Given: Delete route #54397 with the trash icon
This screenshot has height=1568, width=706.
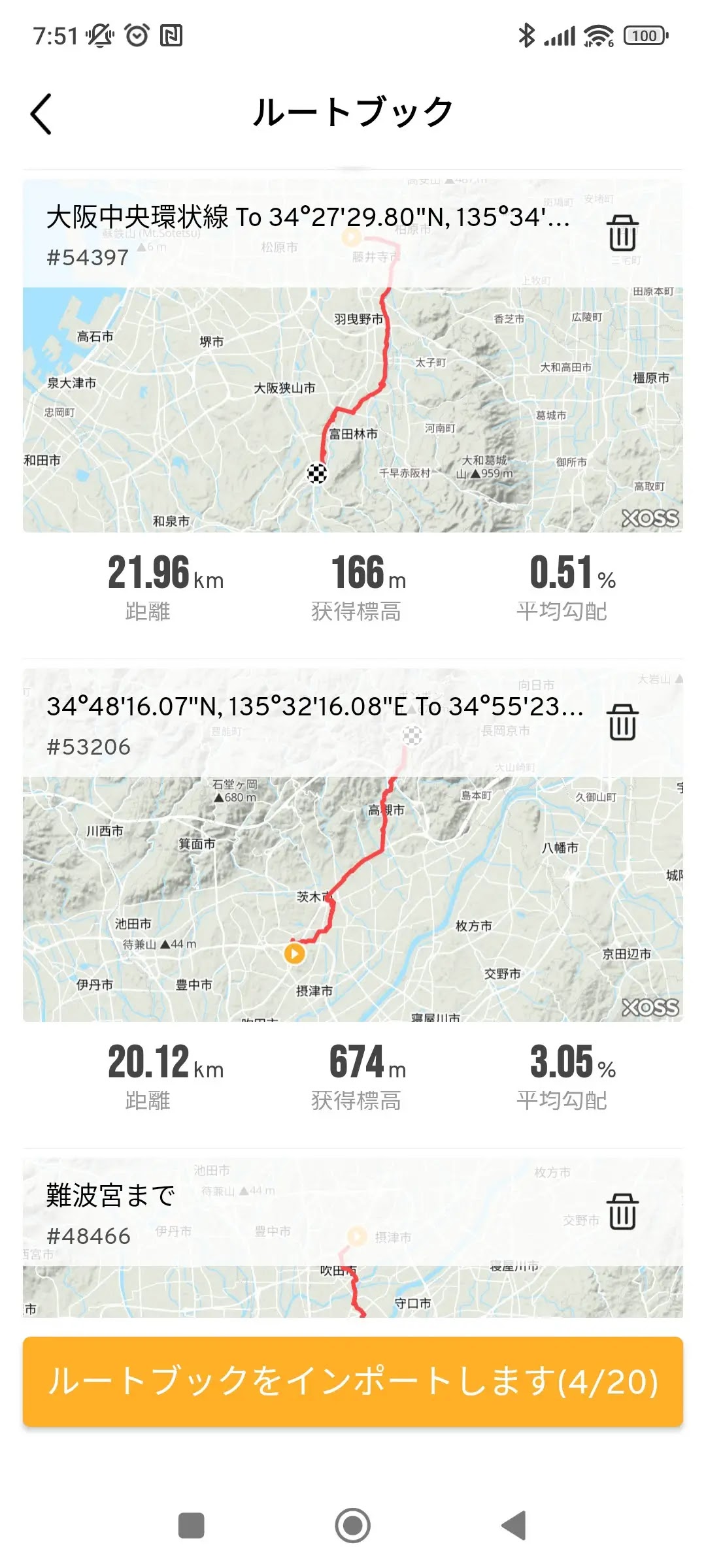Looking at the screenshot, I should point(622,233).
